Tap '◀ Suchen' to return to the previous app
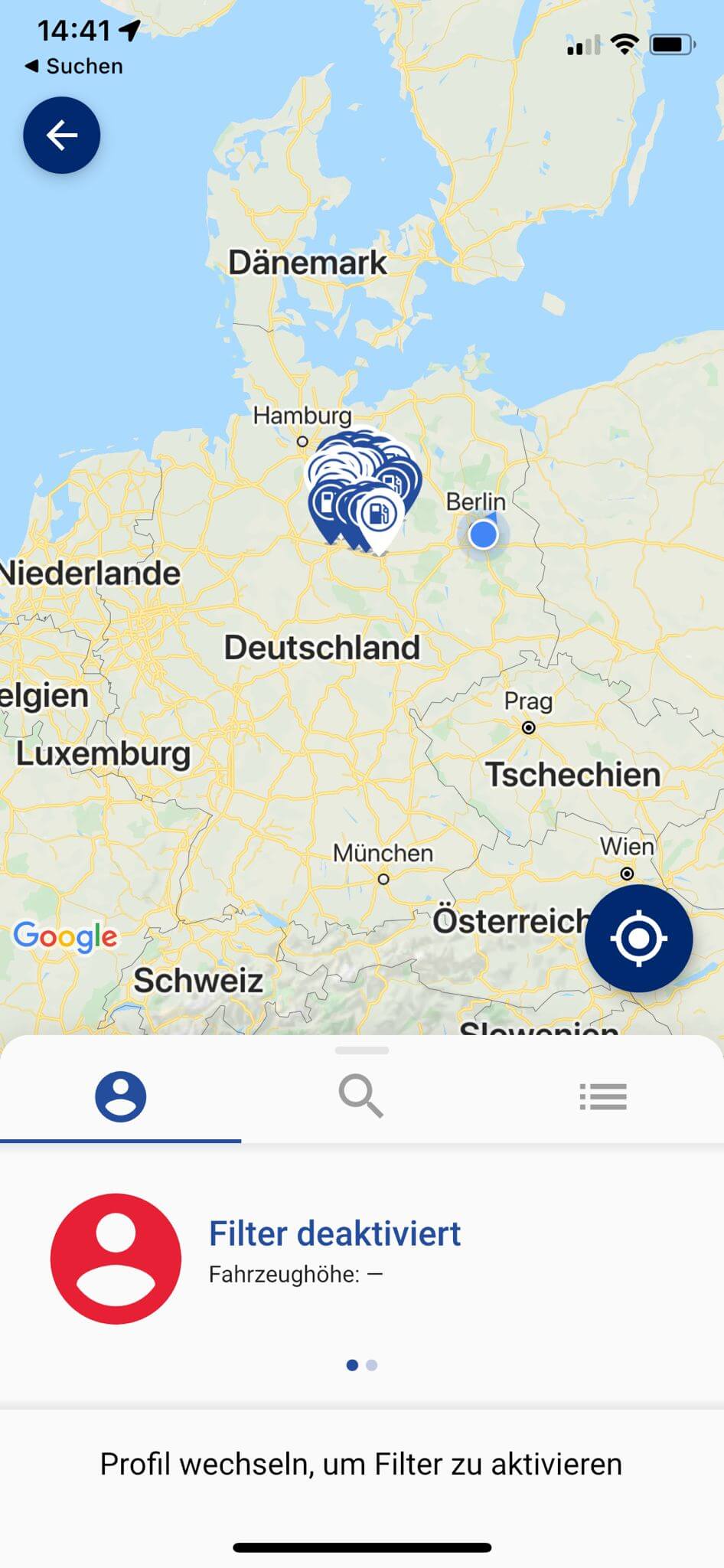This screenshot has height=1568, width=724. pos(73,66)
